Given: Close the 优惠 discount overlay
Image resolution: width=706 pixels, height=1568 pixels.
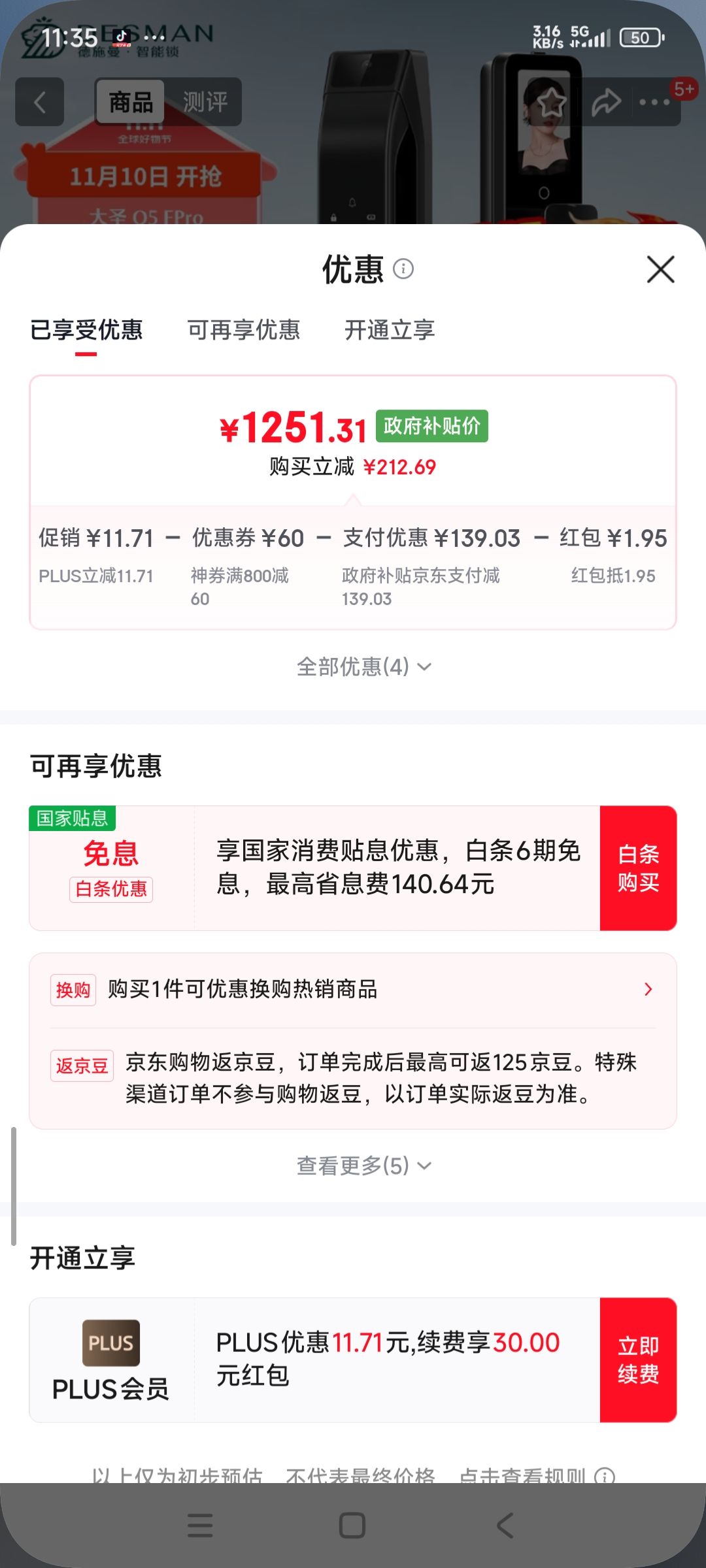Looking at the screenshot, I should point(660,269).
